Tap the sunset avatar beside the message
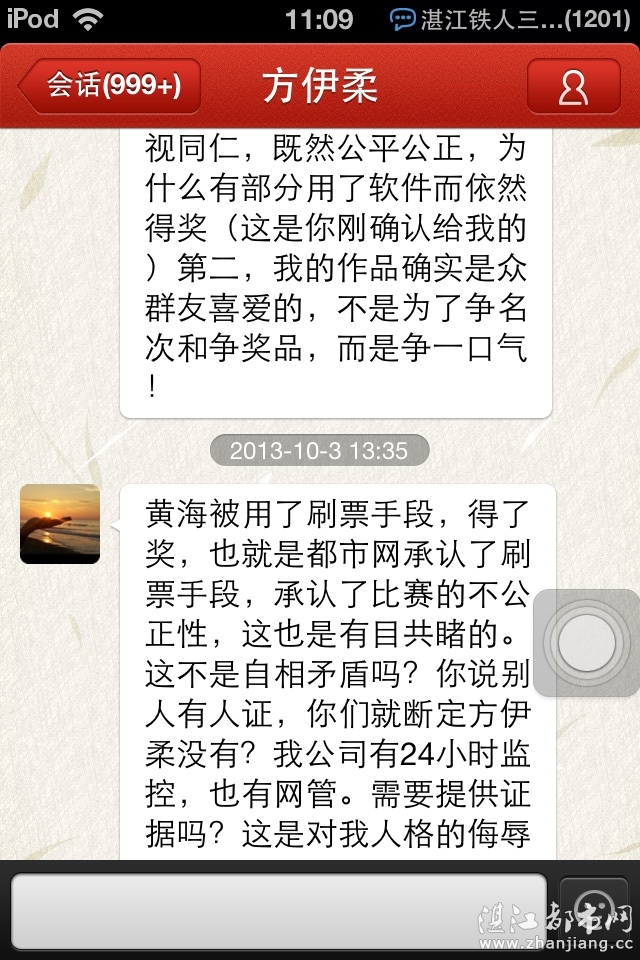The height and width of the screenshot is (960, 640). [x=60, y=524]
